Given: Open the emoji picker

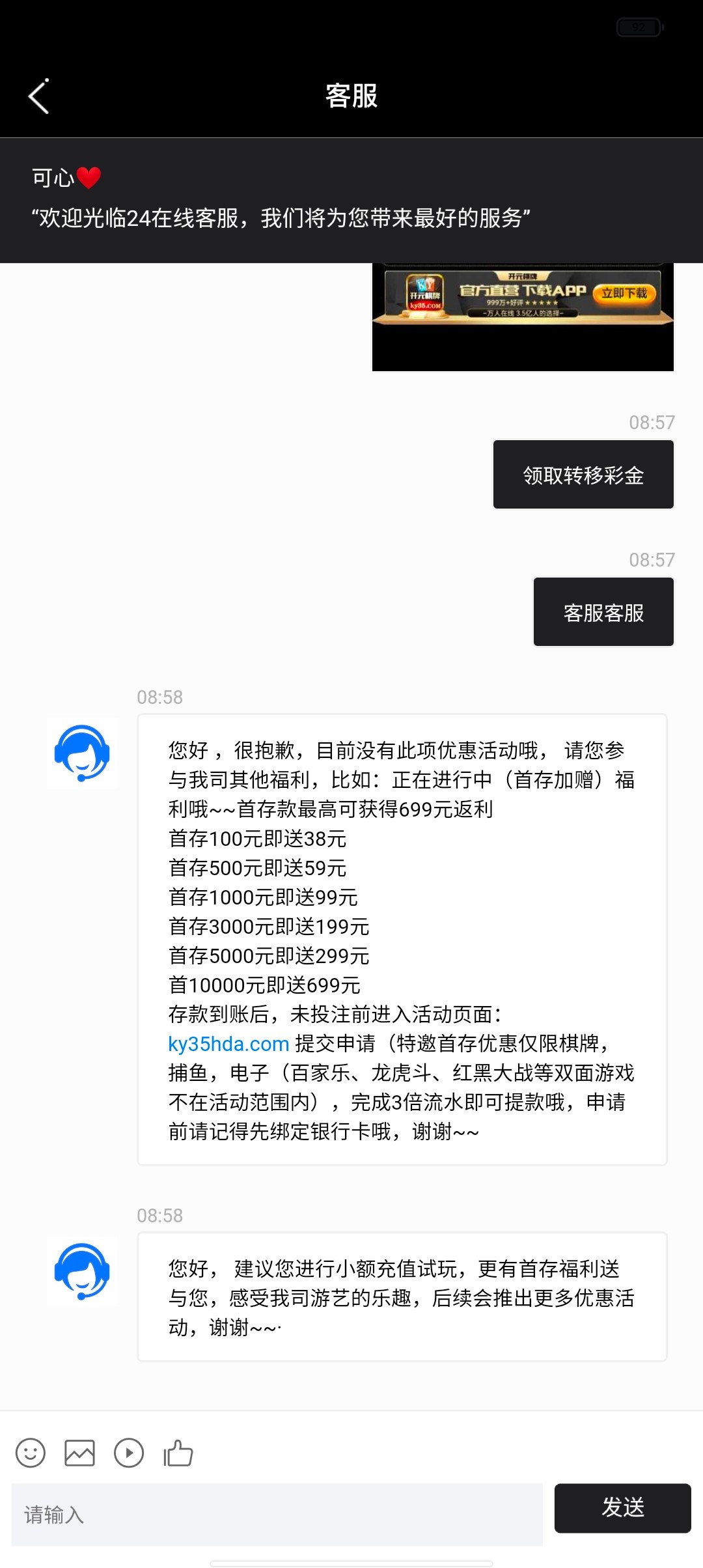Looking at the screenshot, I should (31, 1453).
